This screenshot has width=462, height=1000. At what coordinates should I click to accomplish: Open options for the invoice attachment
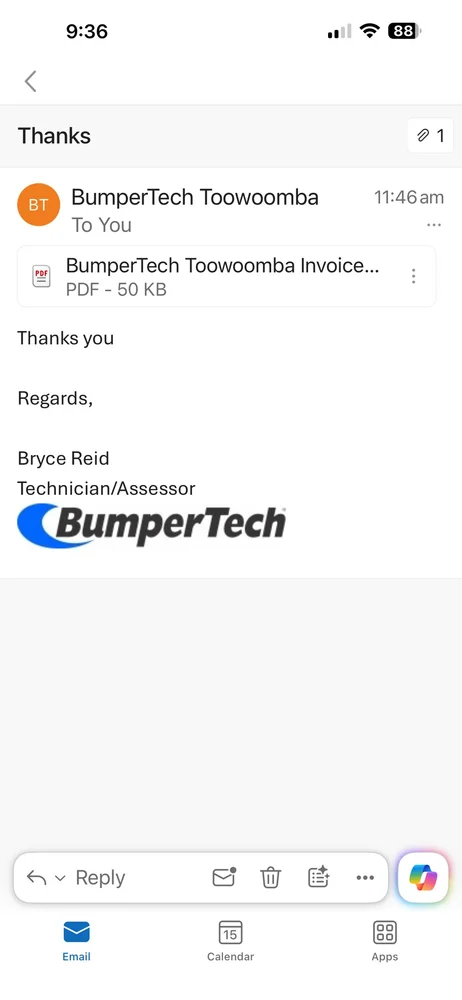tap(414, 276)
